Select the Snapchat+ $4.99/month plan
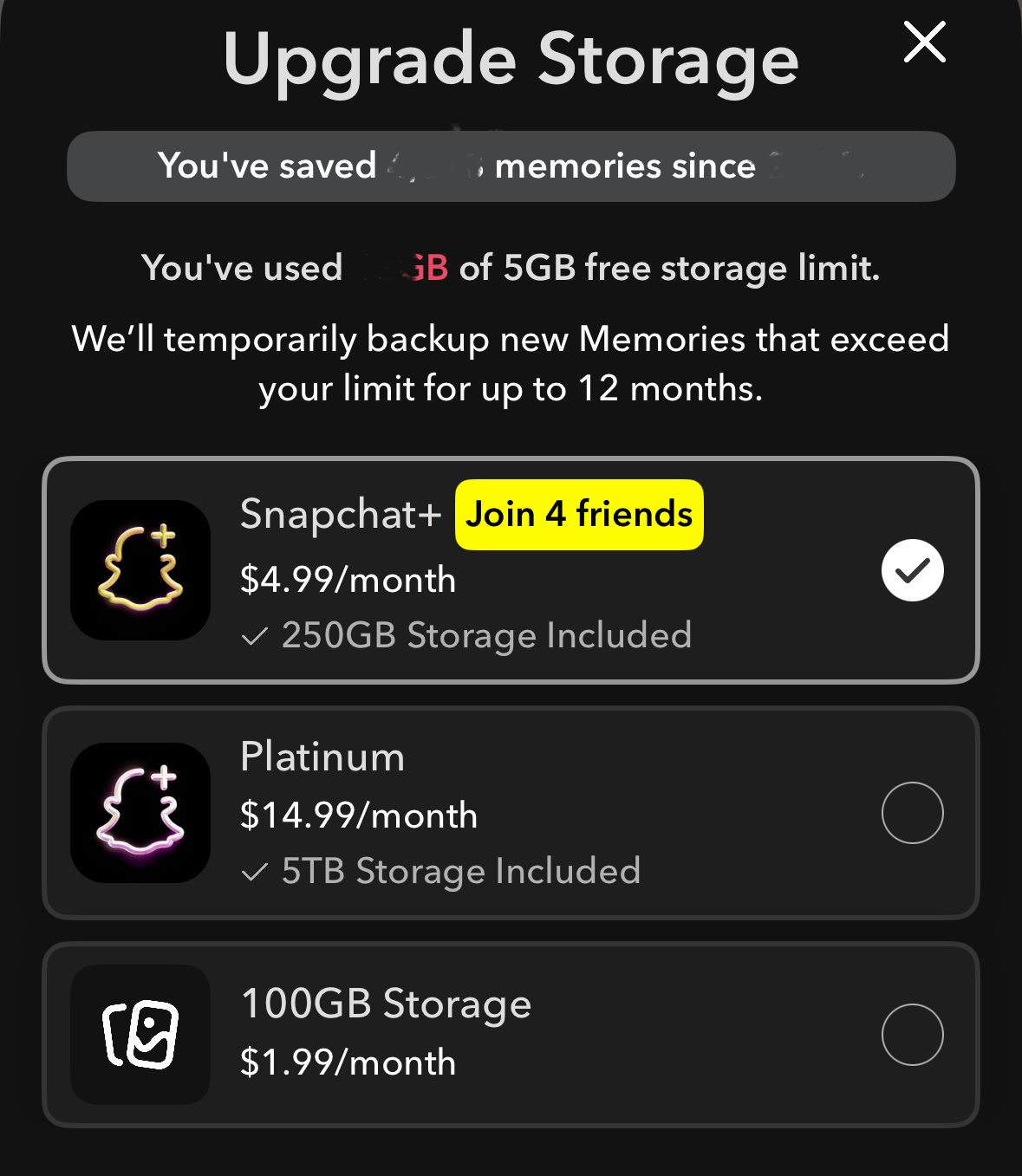 [912, 570]
